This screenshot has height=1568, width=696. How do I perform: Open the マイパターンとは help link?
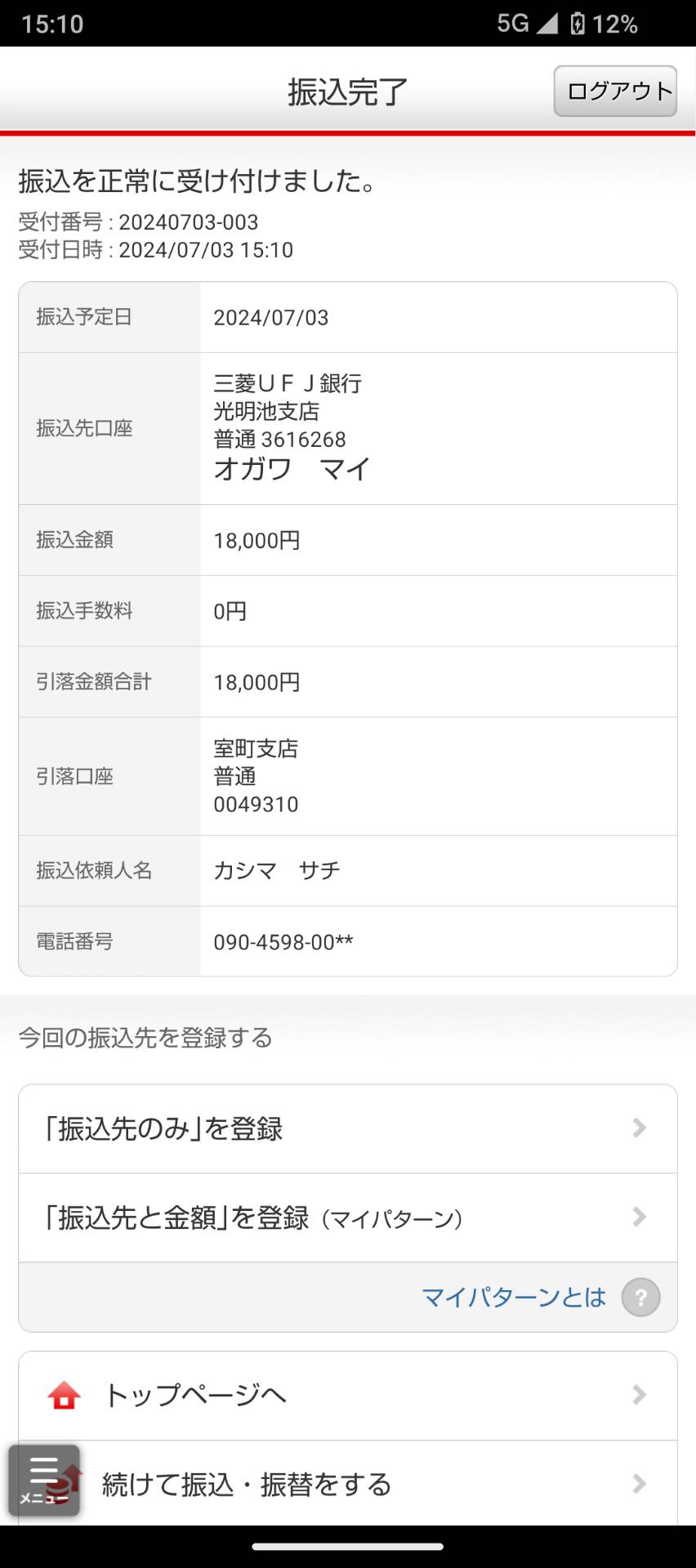(540, 1298)
